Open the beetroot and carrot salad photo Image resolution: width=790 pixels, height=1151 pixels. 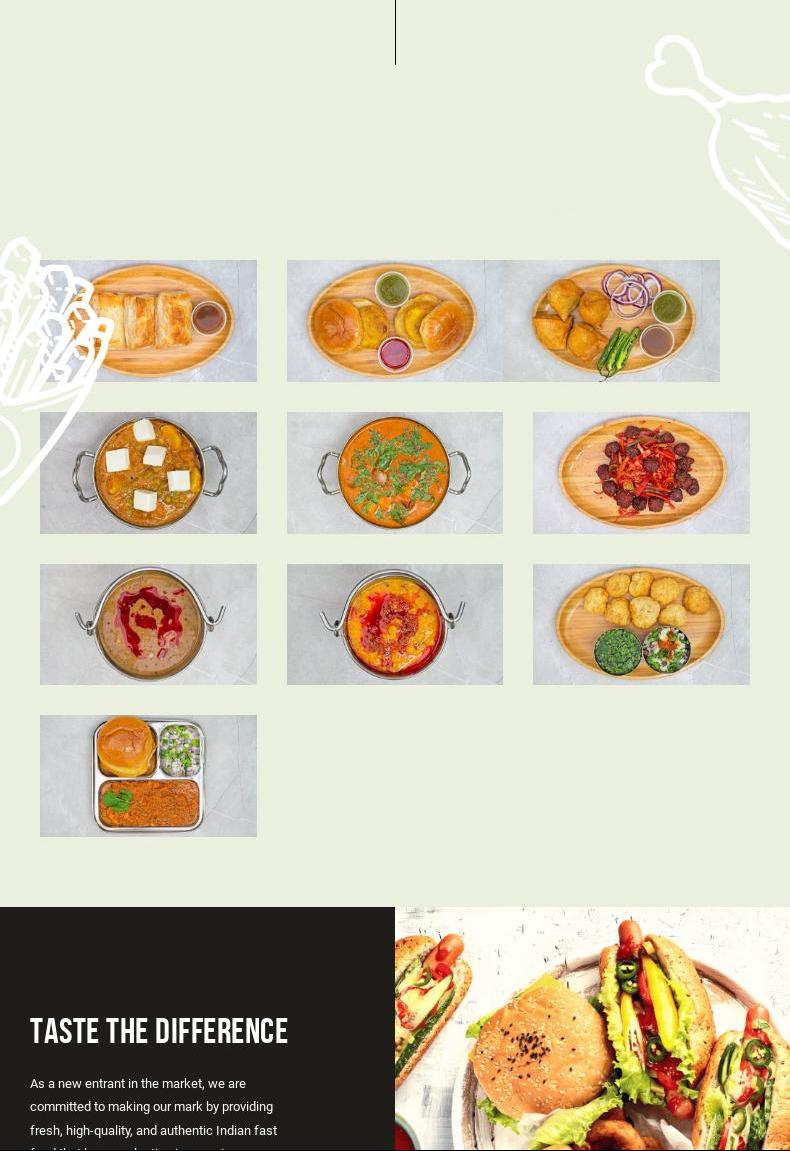(641, 473)
